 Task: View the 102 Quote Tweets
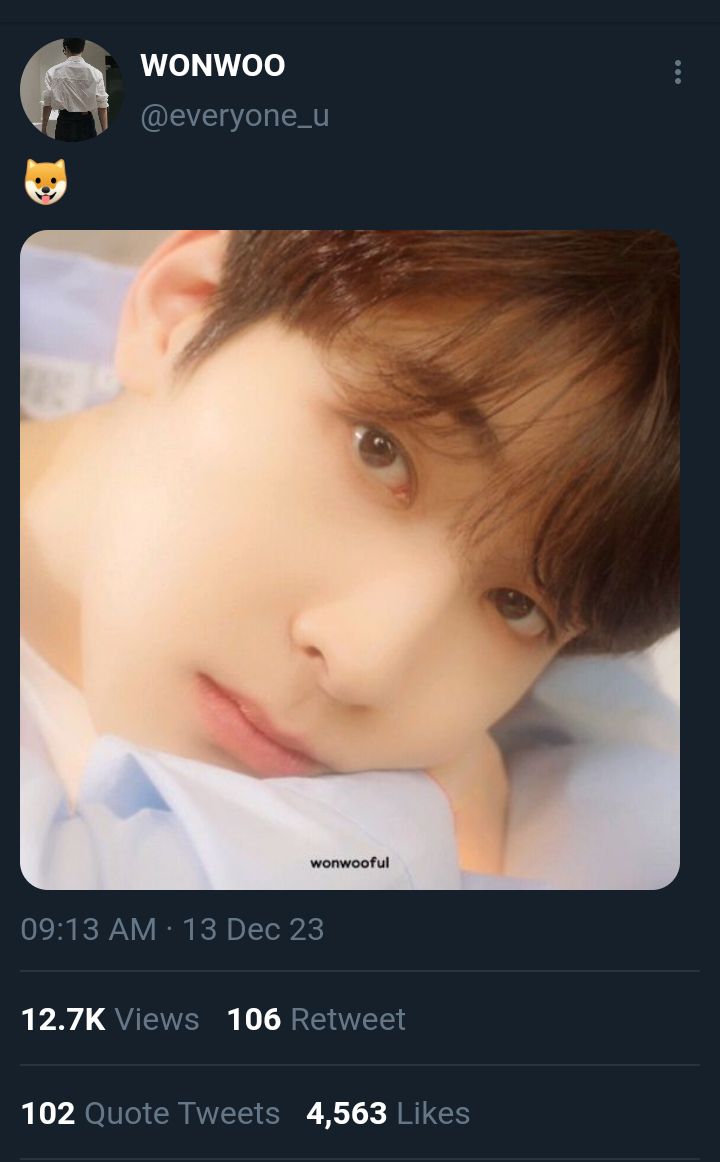(x=150, y=1113)
